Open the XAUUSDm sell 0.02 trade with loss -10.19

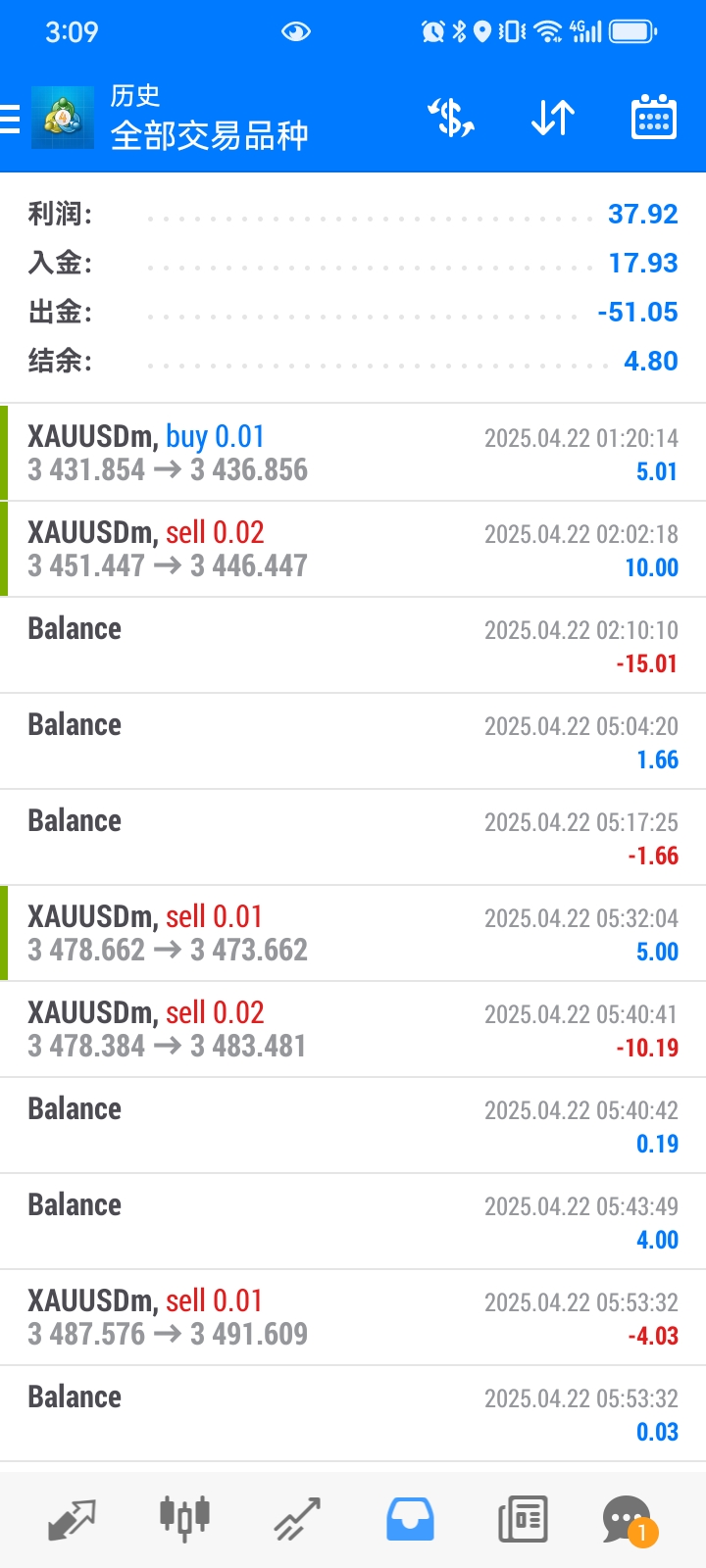(x=353, y=1029)
